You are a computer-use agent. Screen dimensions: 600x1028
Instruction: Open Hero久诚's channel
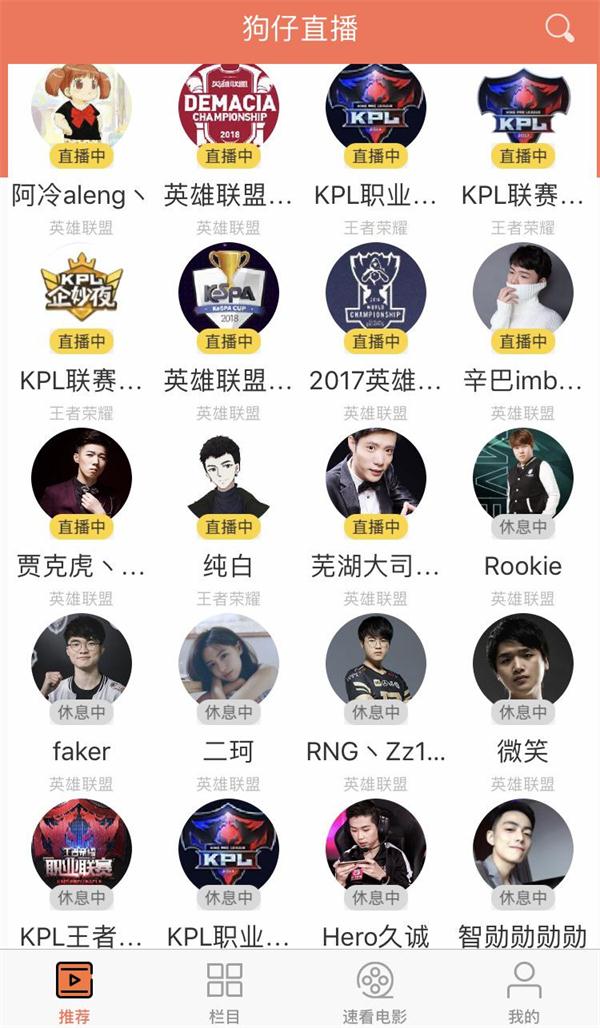pyautogui.click(x=375, y=850)
